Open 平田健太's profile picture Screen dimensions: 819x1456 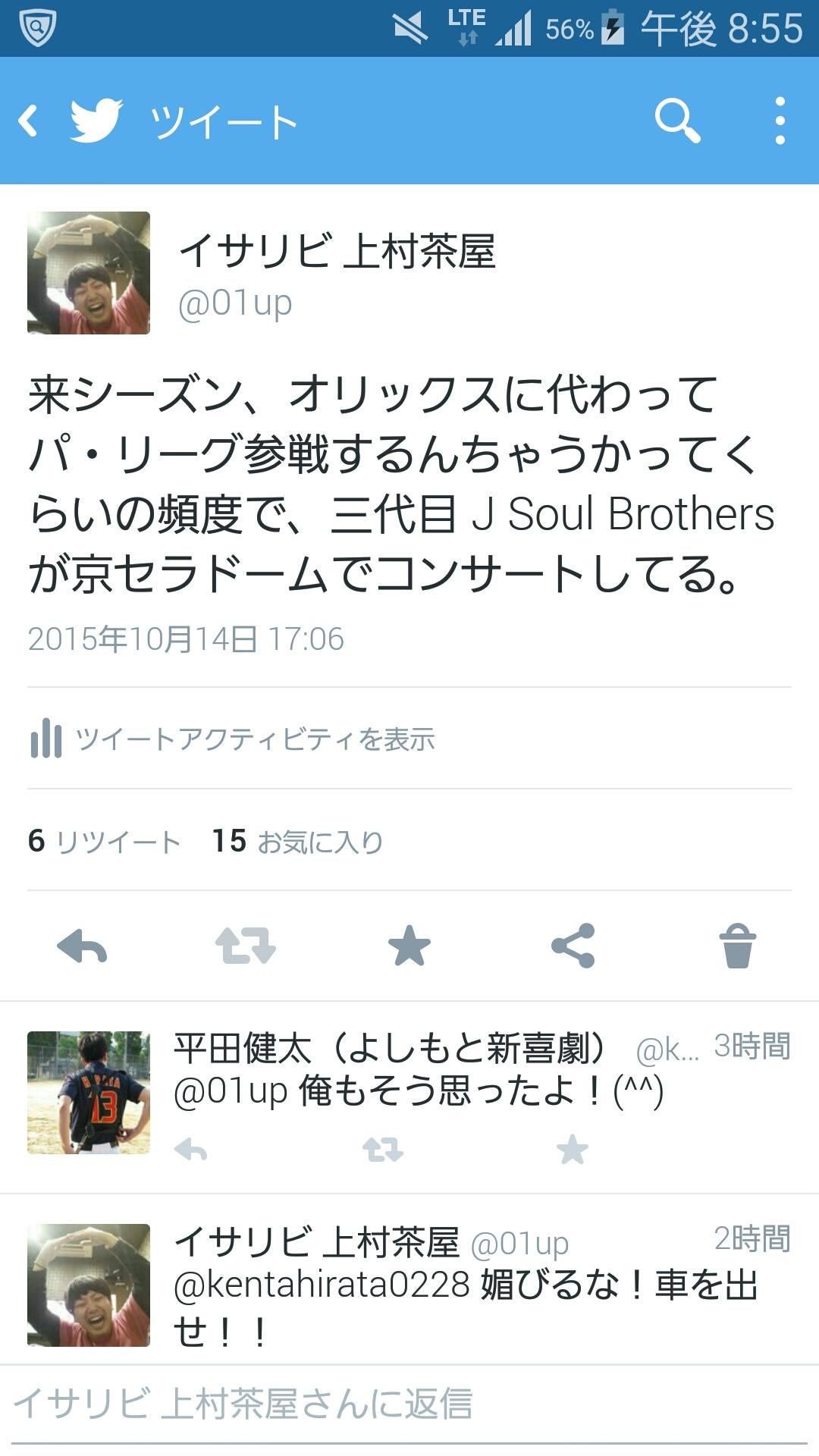89,1093
